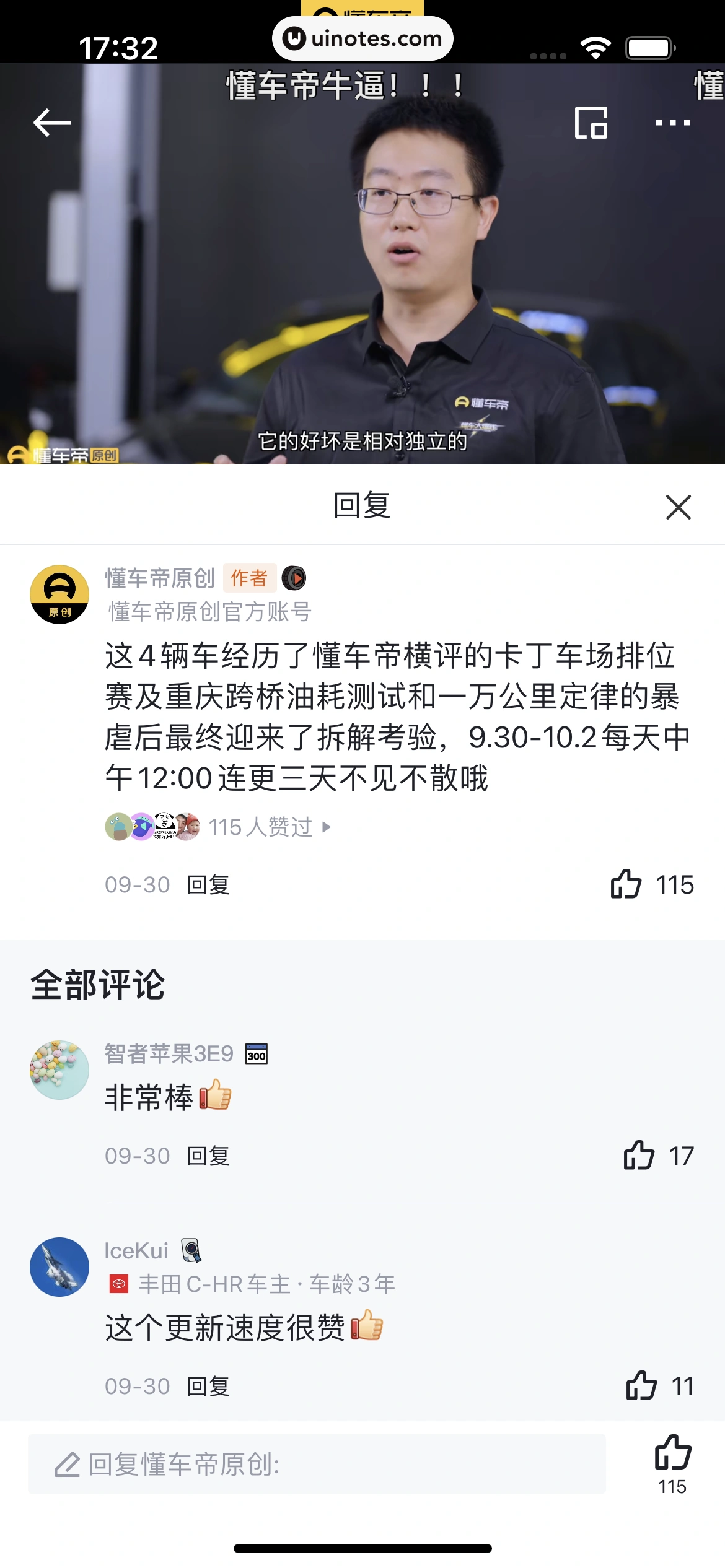The image size is (725, 1568).
Task: Open 智者苹果3E9's avatar
Action: click(x=59, y=1070)
